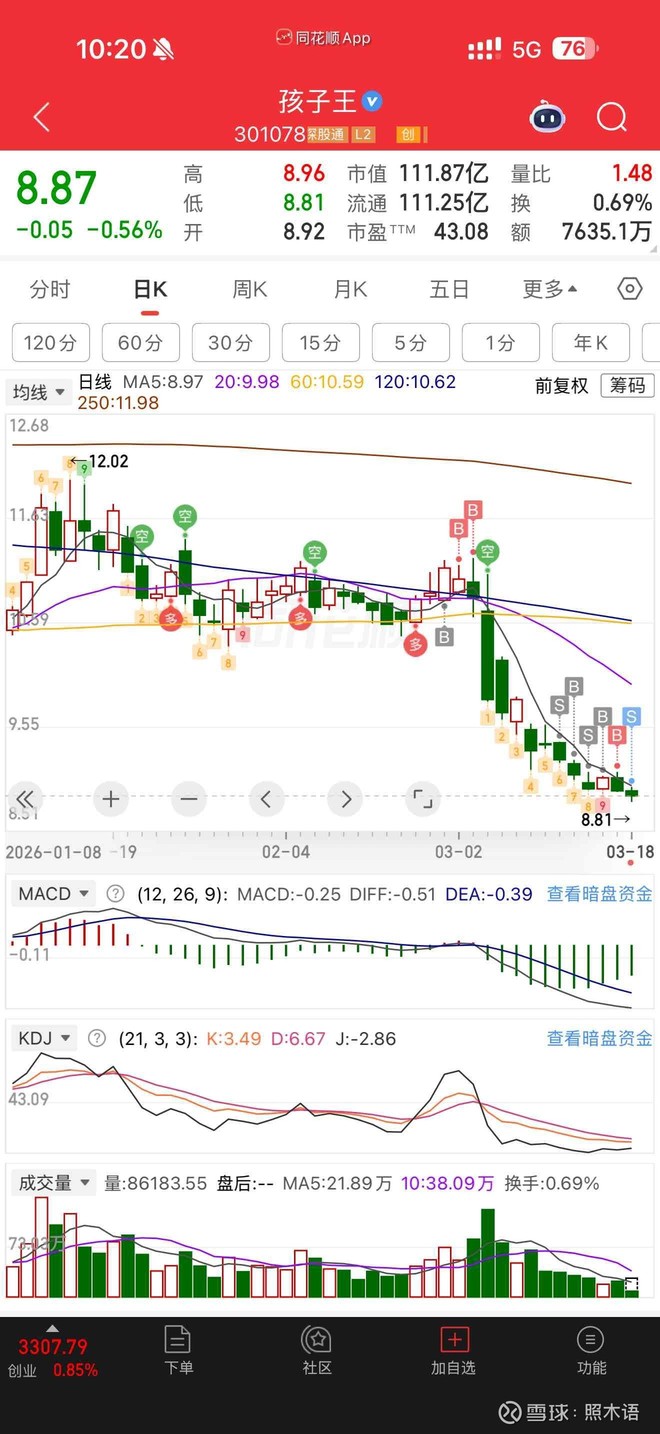The width and height of the screenshot is (660, 1434).
Task: Open chart settings hexagon icon
Action: [629, 290]
